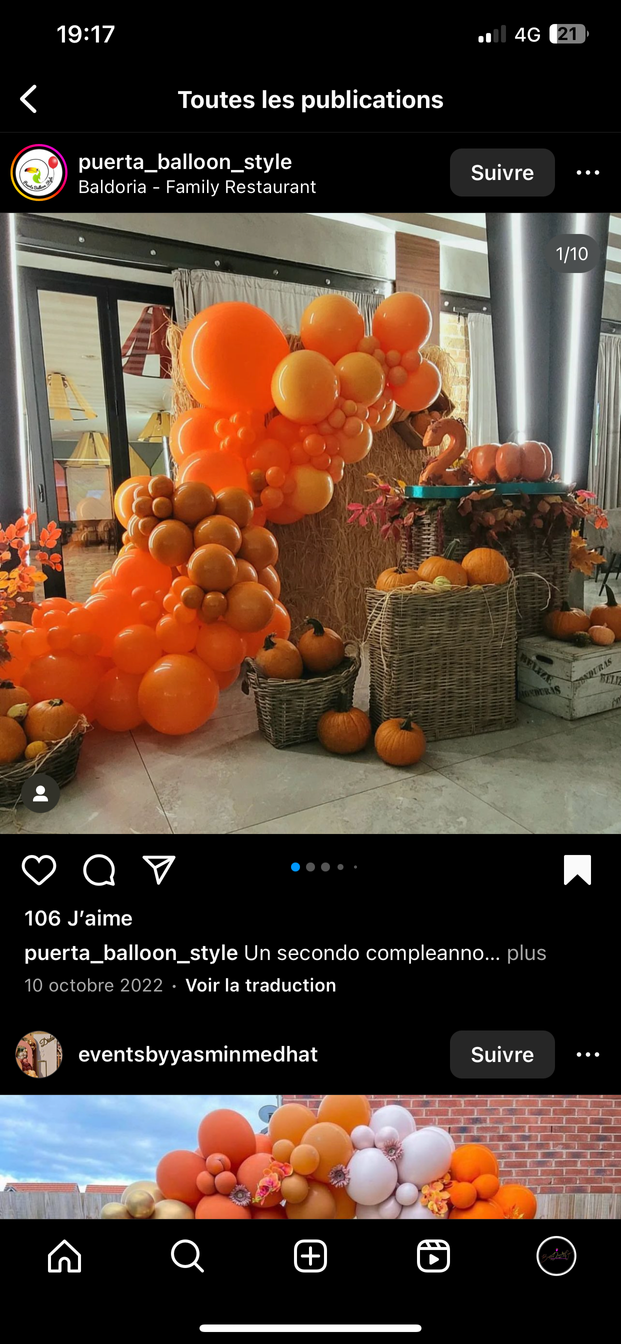Viewport: 621px width, 1344px height.
Task: Remove the saved bookmark on this post
Action: [577, 870]
